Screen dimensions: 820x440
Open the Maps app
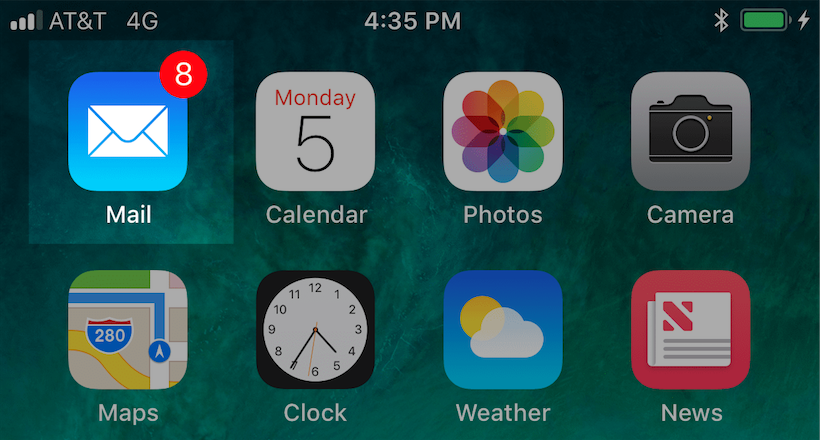pyautogui.click(x=128, y=329)
